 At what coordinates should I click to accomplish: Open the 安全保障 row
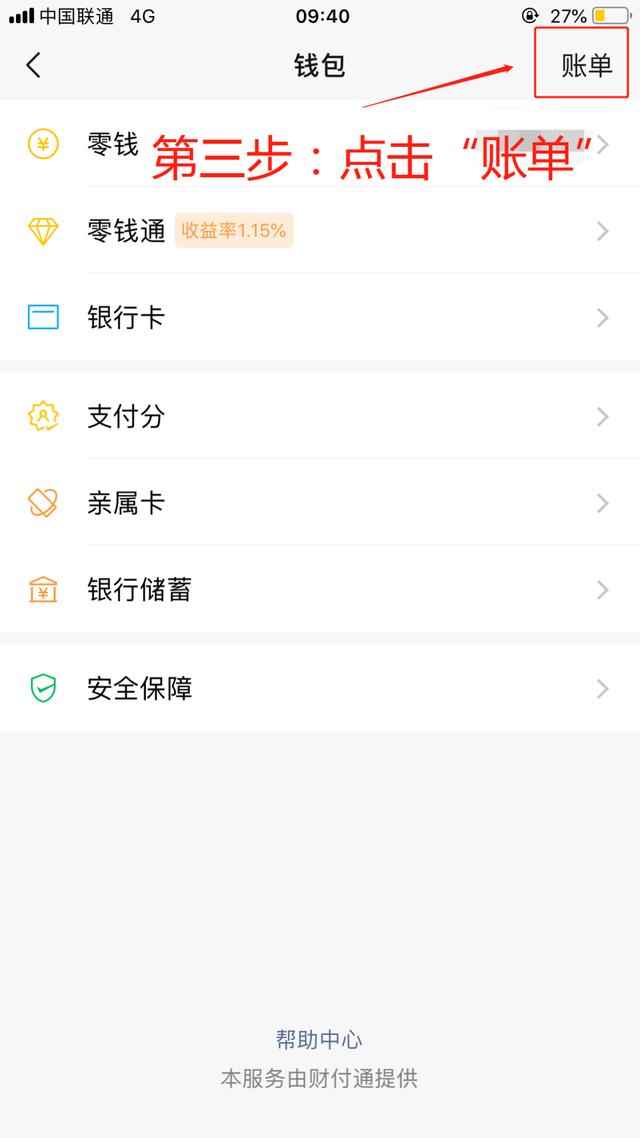pos(139,689)
